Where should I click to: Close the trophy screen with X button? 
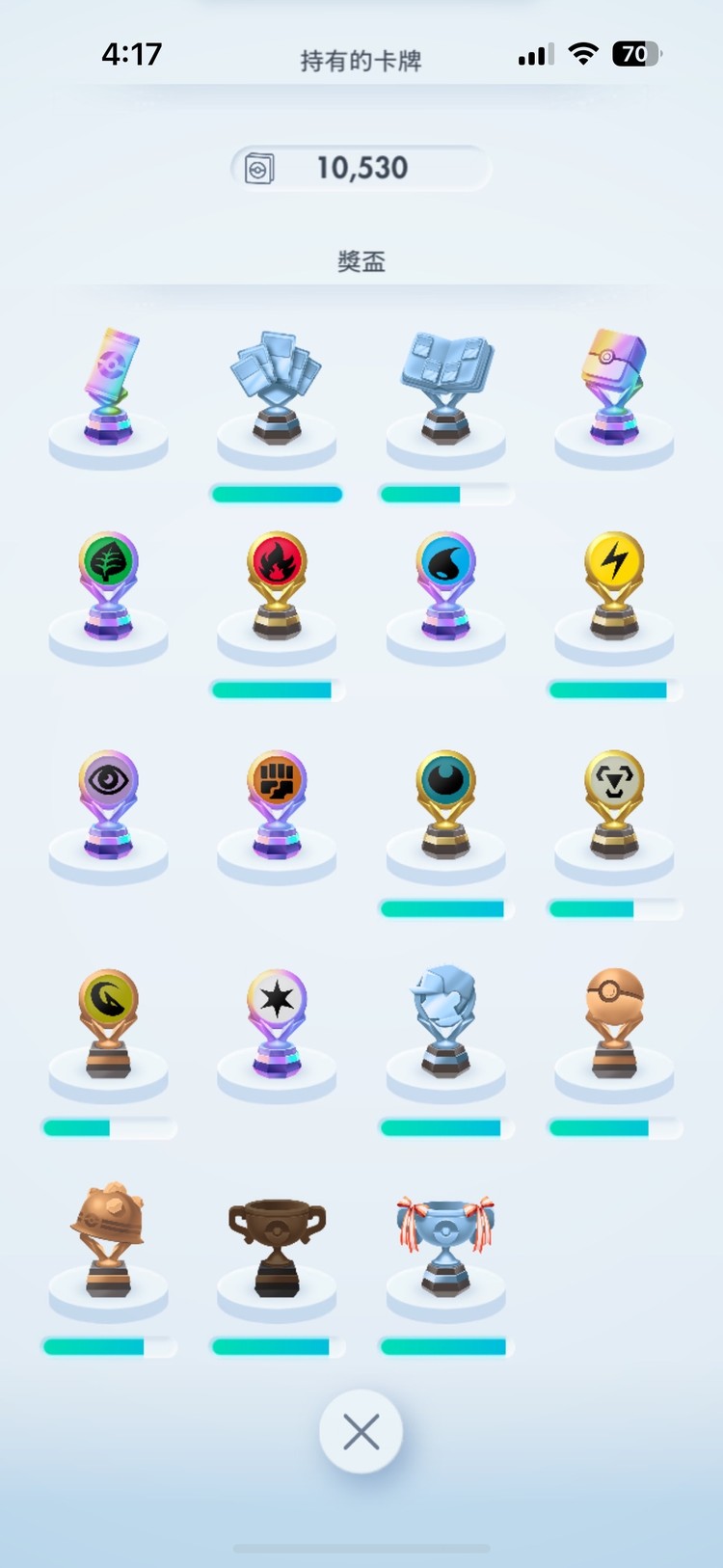point(361,1432)
